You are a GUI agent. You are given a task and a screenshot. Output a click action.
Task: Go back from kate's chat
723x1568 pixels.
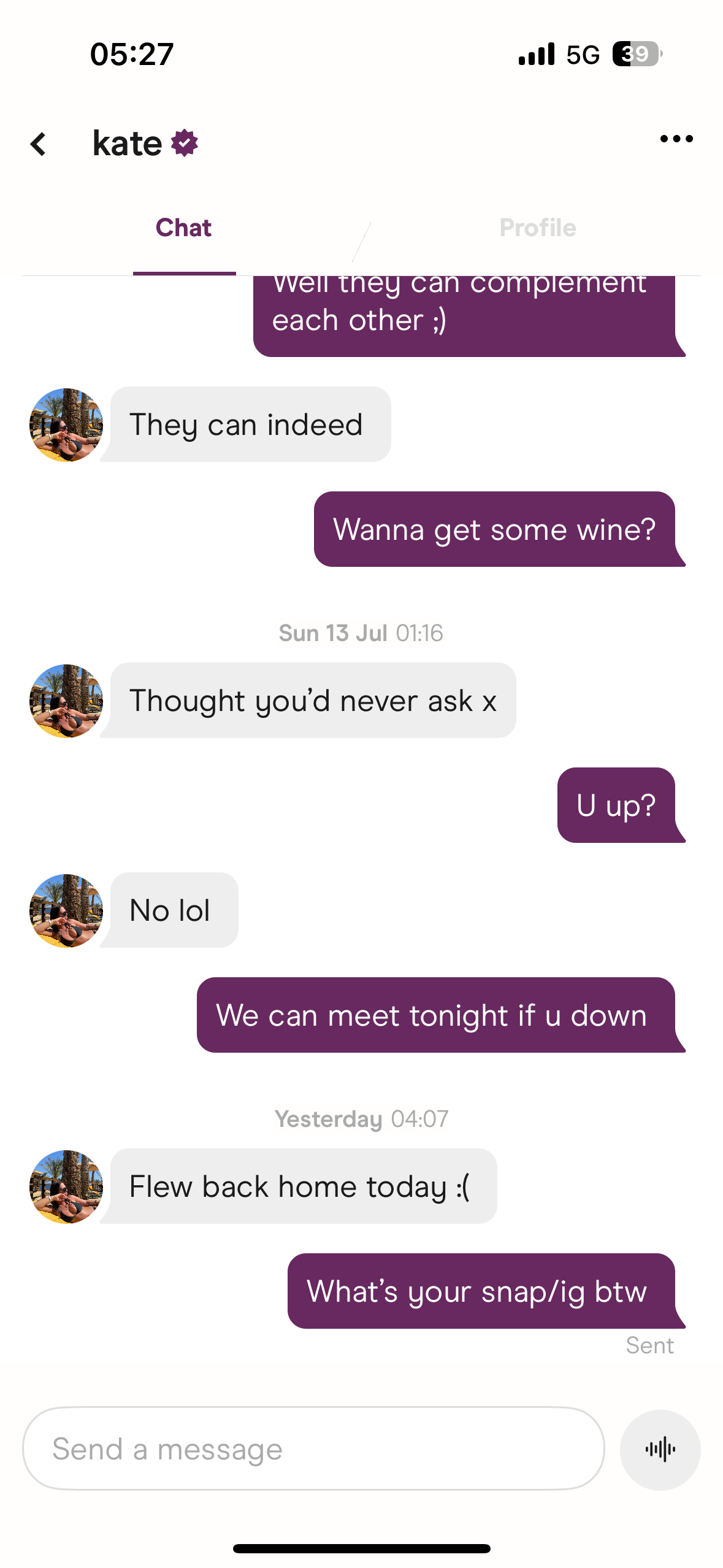point(39,144)
